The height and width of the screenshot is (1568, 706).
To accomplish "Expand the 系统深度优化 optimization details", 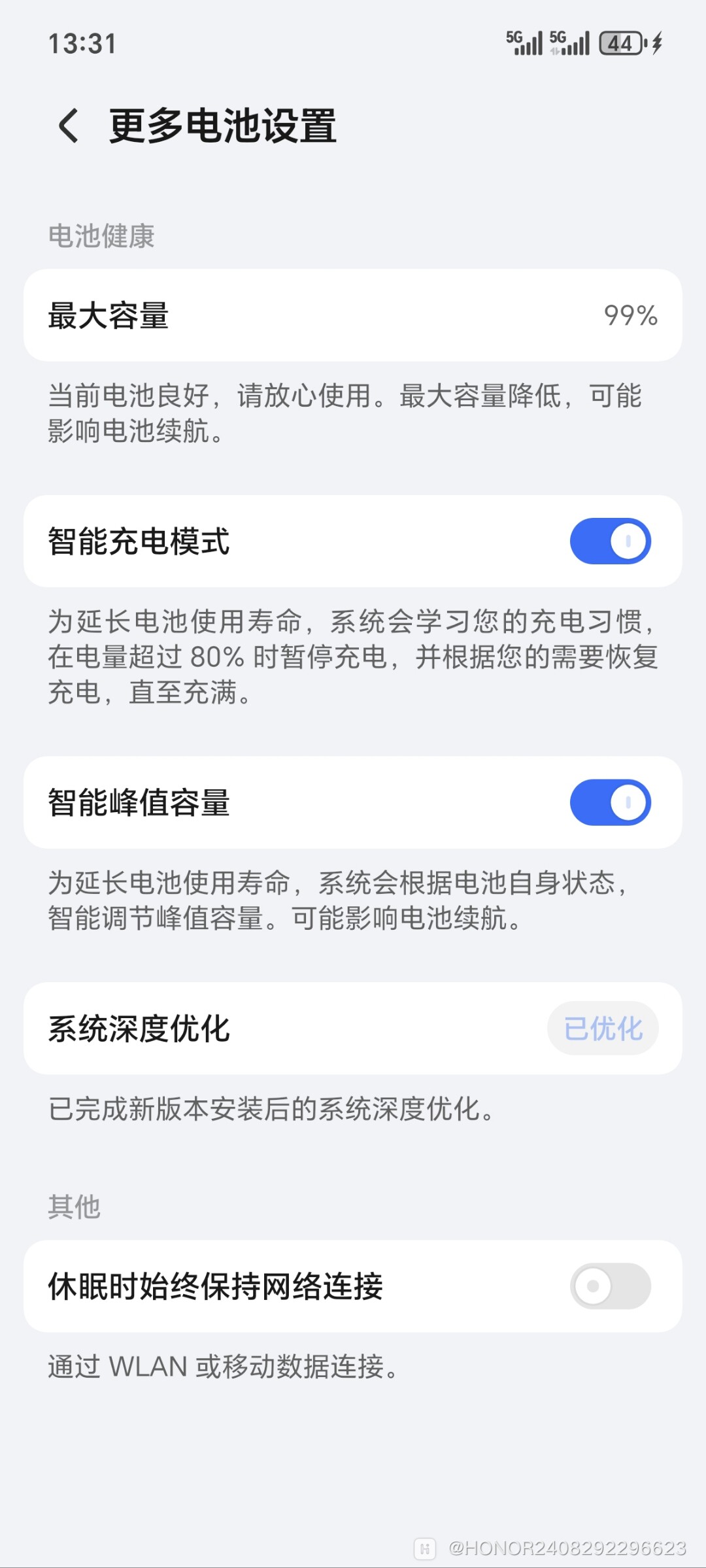I will pyautogui.click(x=353, y=1028).
